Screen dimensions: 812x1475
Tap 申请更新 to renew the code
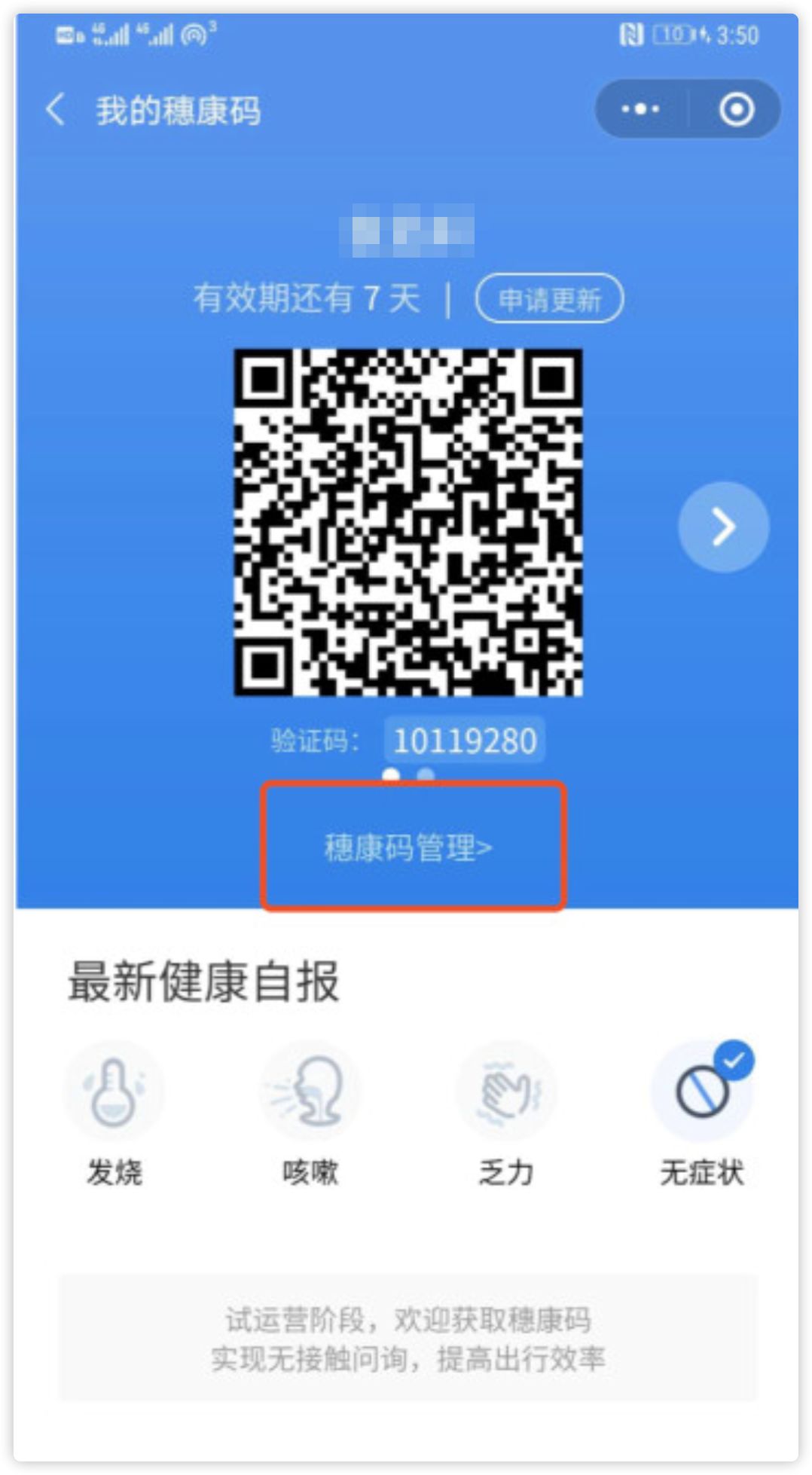point(549,298)
